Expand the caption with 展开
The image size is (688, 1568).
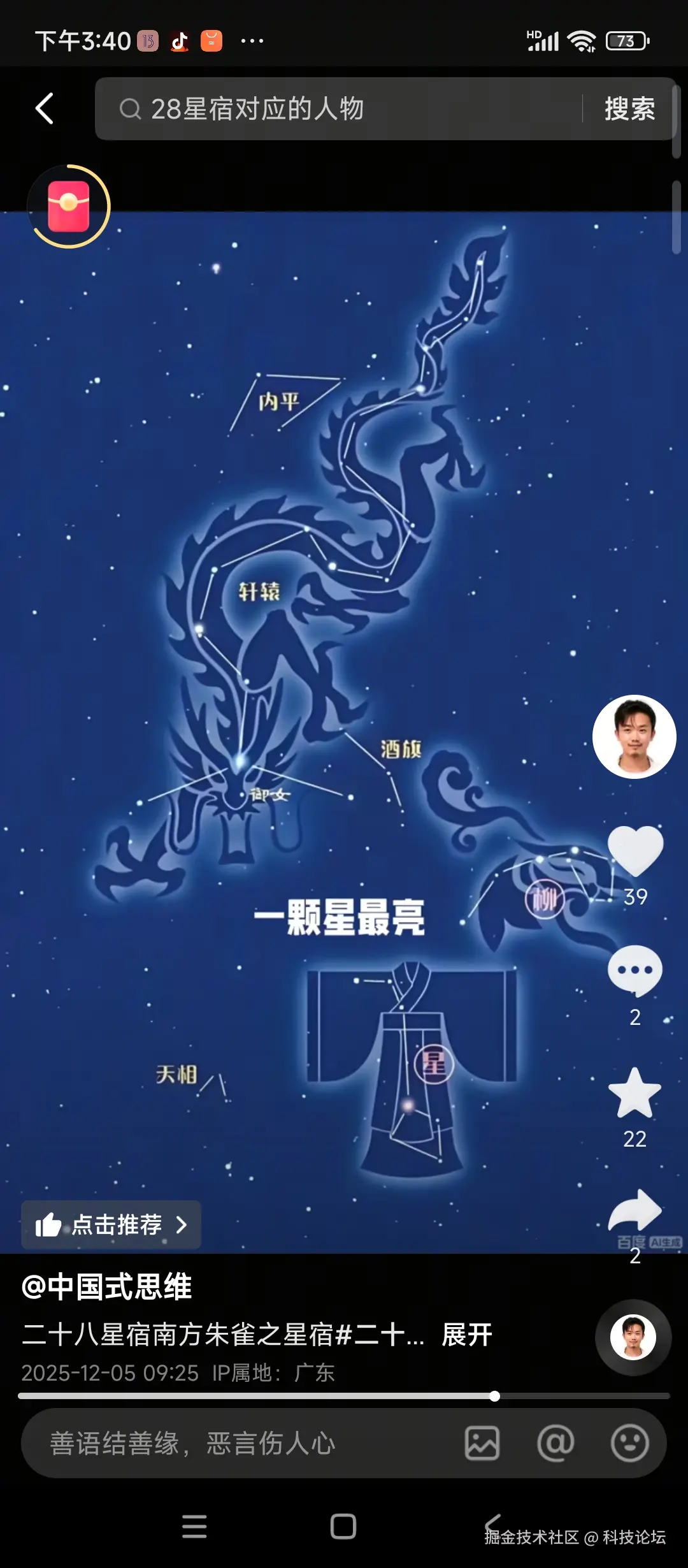click(467, 1334)
